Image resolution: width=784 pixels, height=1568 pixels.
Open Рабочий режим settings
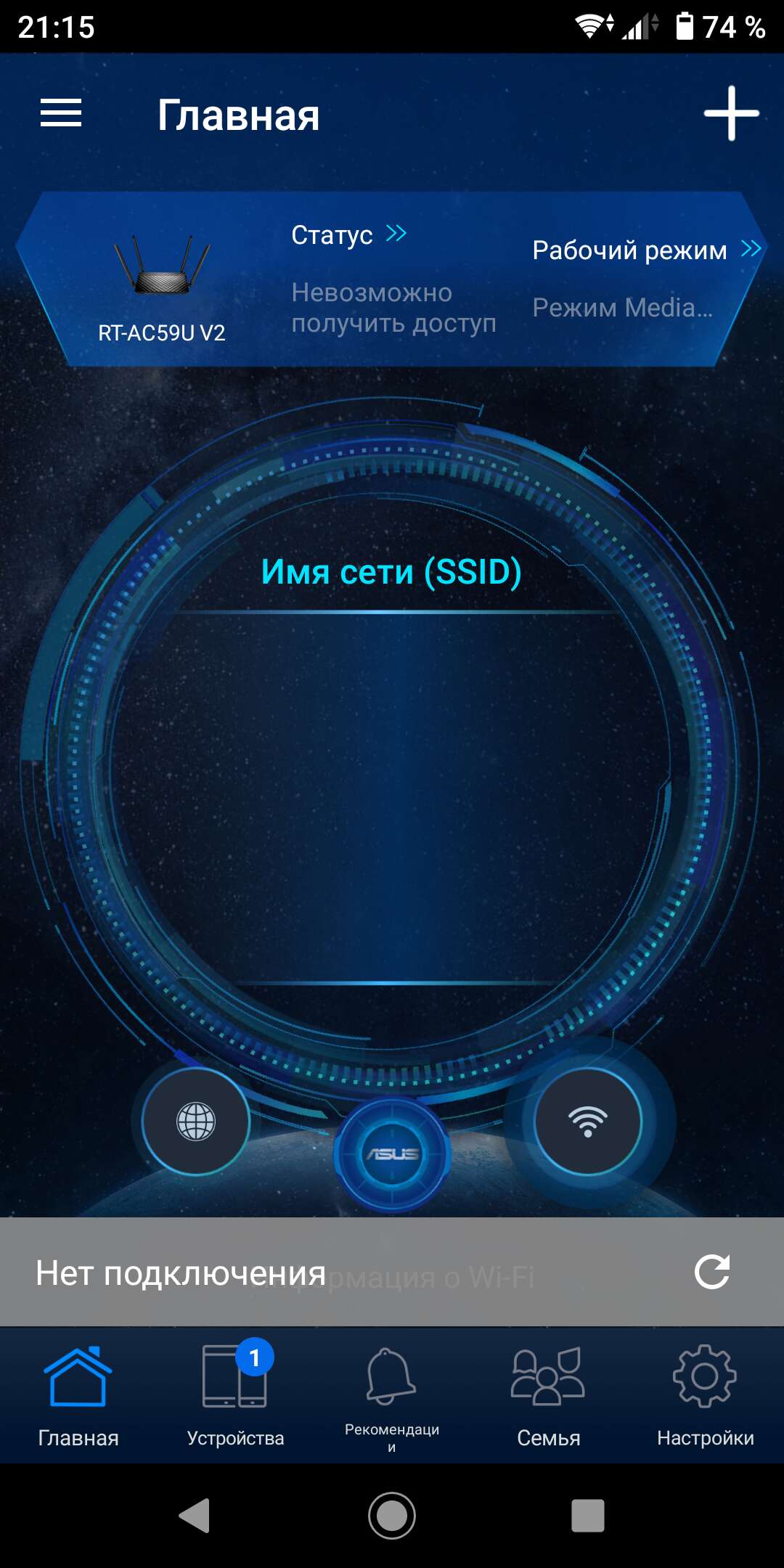point(647,250)
